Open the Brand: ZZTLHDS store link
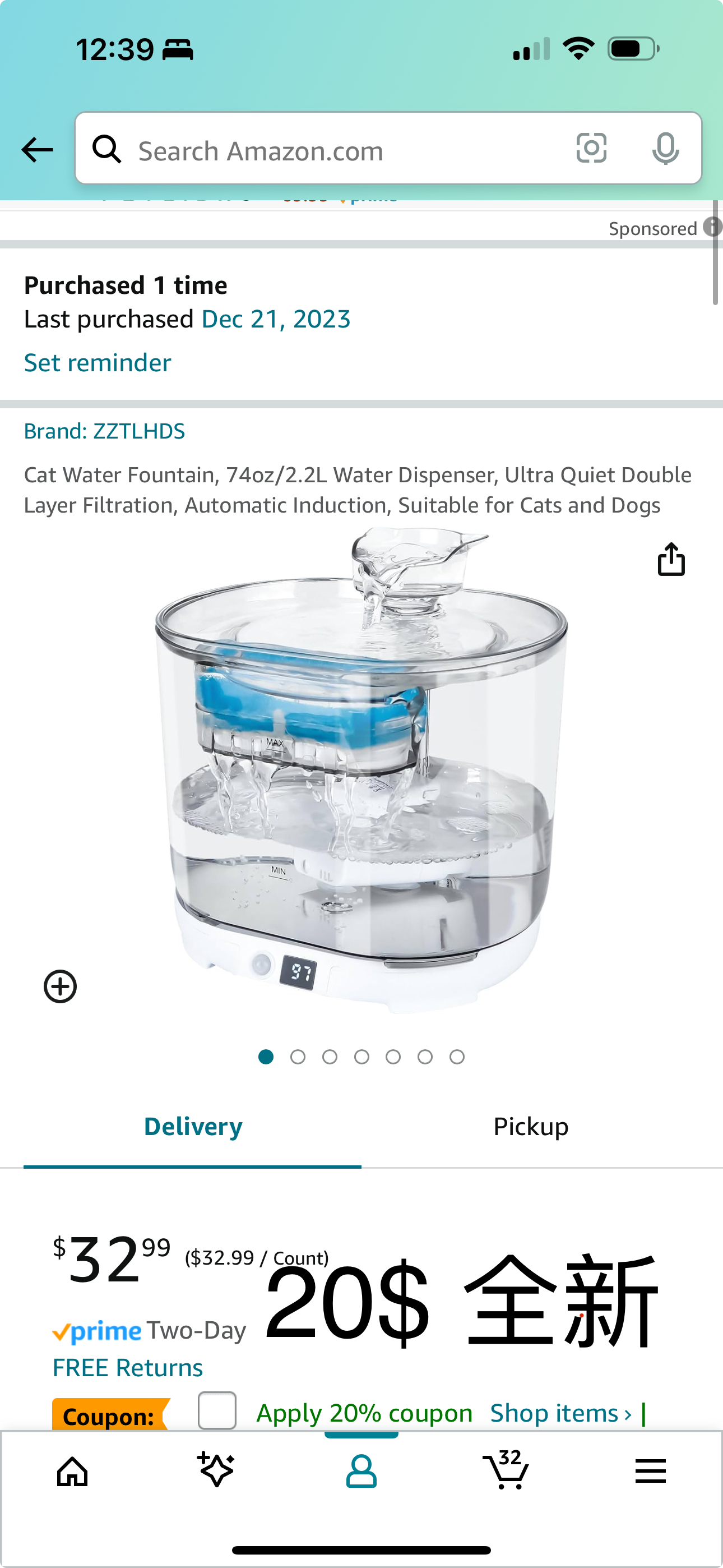Screen dimensions: 723x1568 tap(104, 431)
